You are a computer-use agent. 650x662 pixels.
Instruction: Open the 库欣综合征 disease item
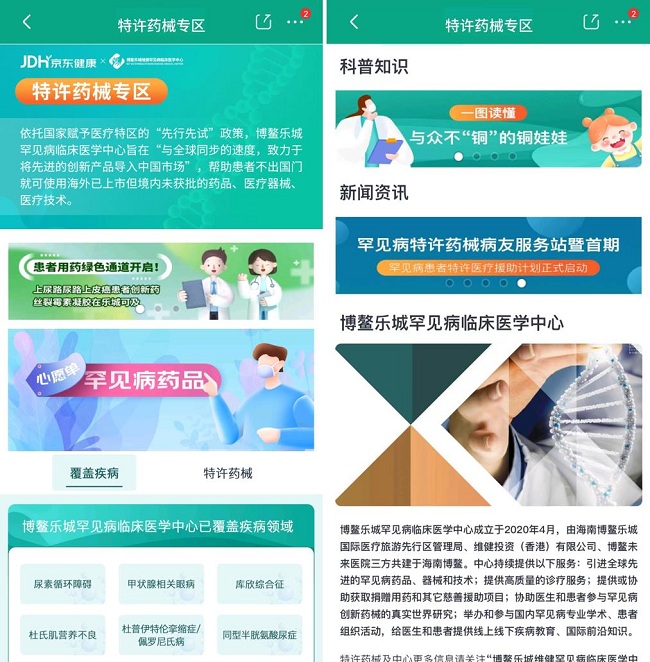pos(259,584)
